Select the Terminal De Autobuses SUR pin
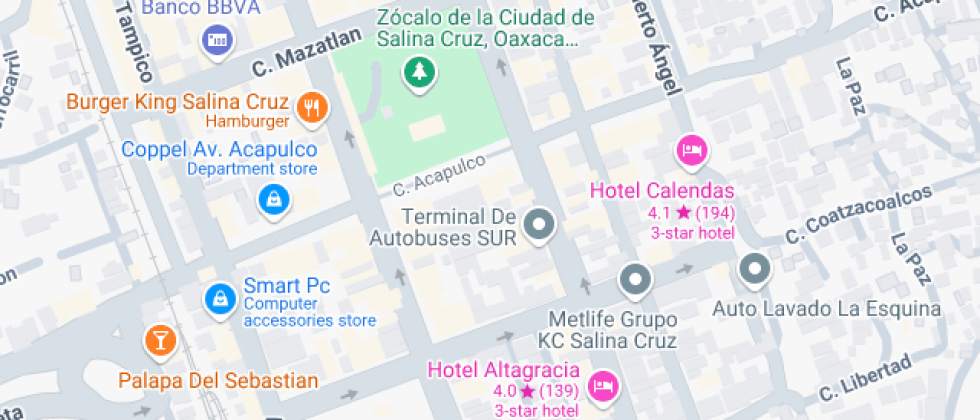The height and width of the screenshot is (420, 980). pyautogui.click(x=540, y=225)
